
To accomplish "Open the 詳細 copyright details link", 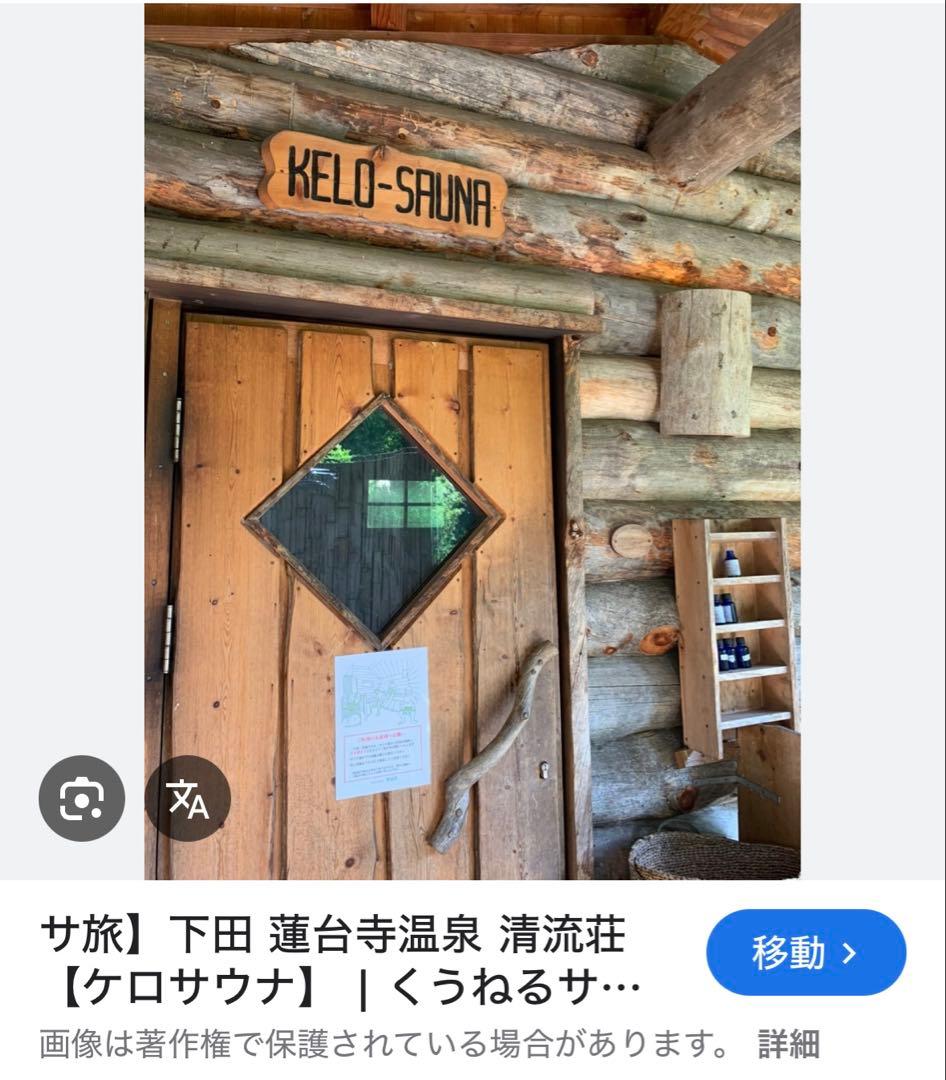I will 788,1045.
